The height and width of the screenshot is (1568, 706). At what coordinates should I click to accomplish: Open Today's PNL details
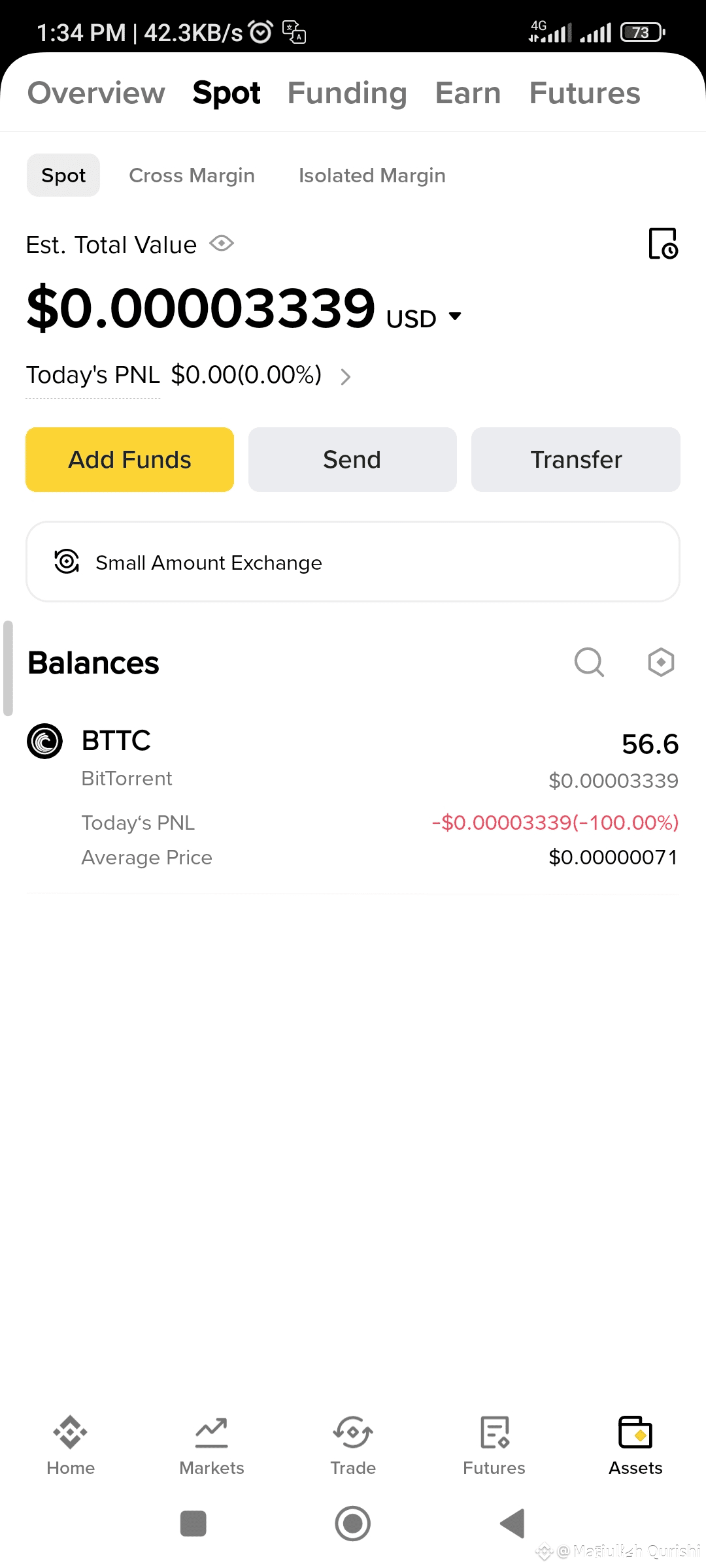pyautogui.click(x=346, y=376)
